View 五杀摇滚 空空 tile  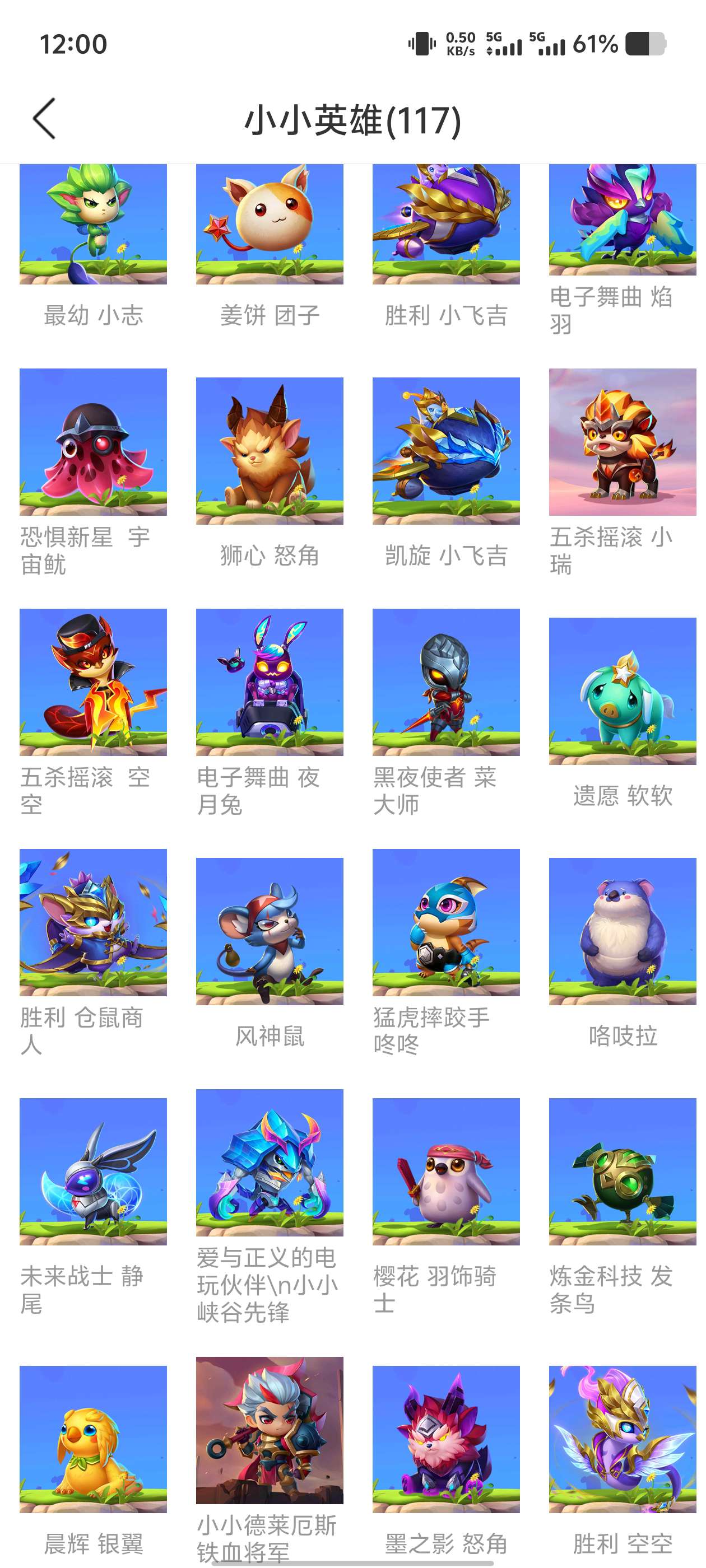(93, 682)
